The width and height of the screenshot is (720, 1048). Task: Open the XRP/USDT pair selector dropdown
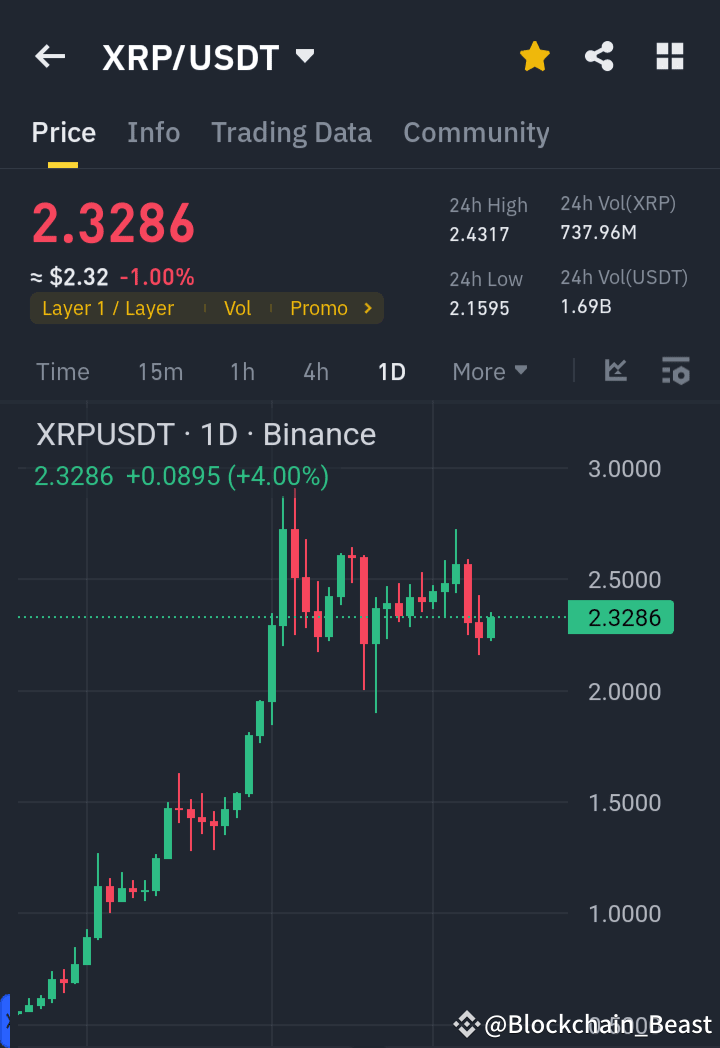[304, 56]
